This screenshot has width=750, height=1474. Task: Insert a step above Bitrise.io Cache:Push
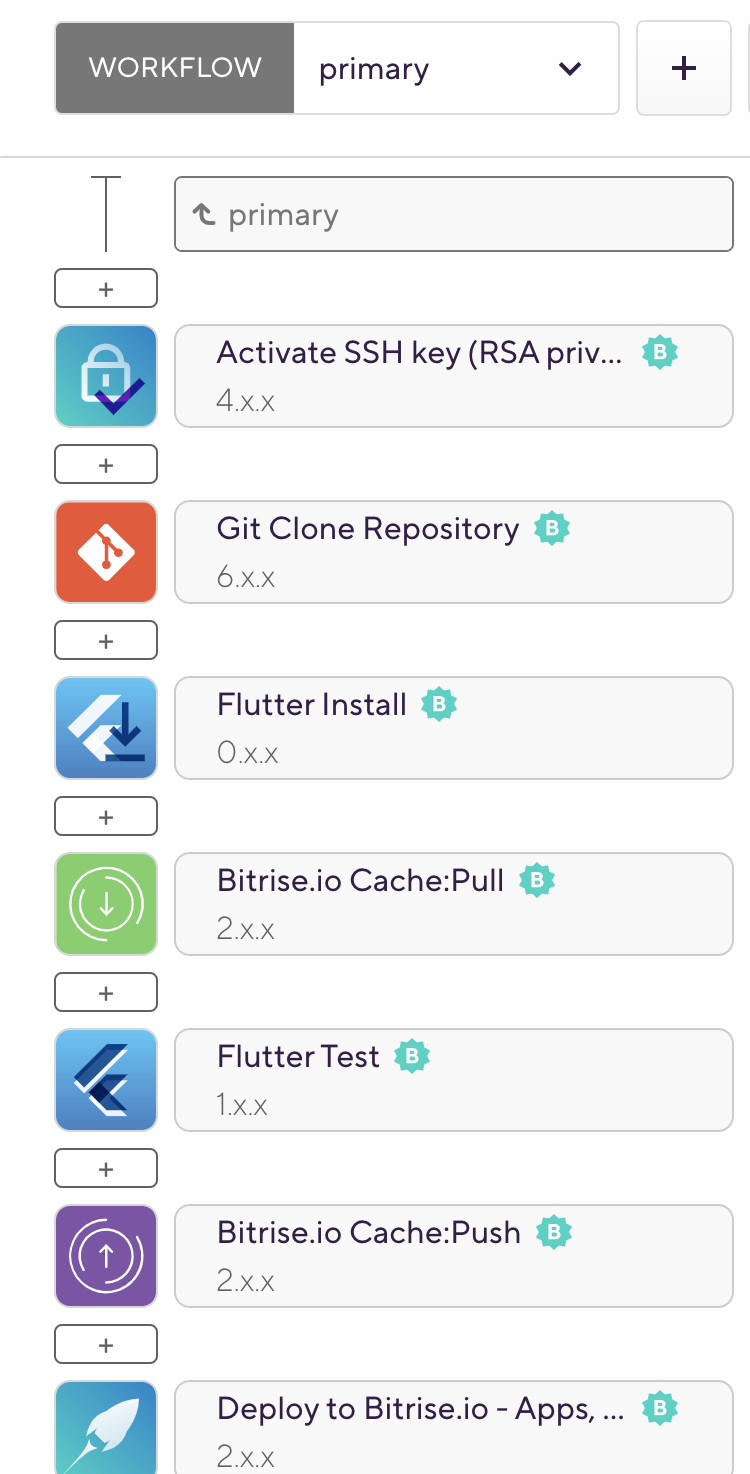106,1169
